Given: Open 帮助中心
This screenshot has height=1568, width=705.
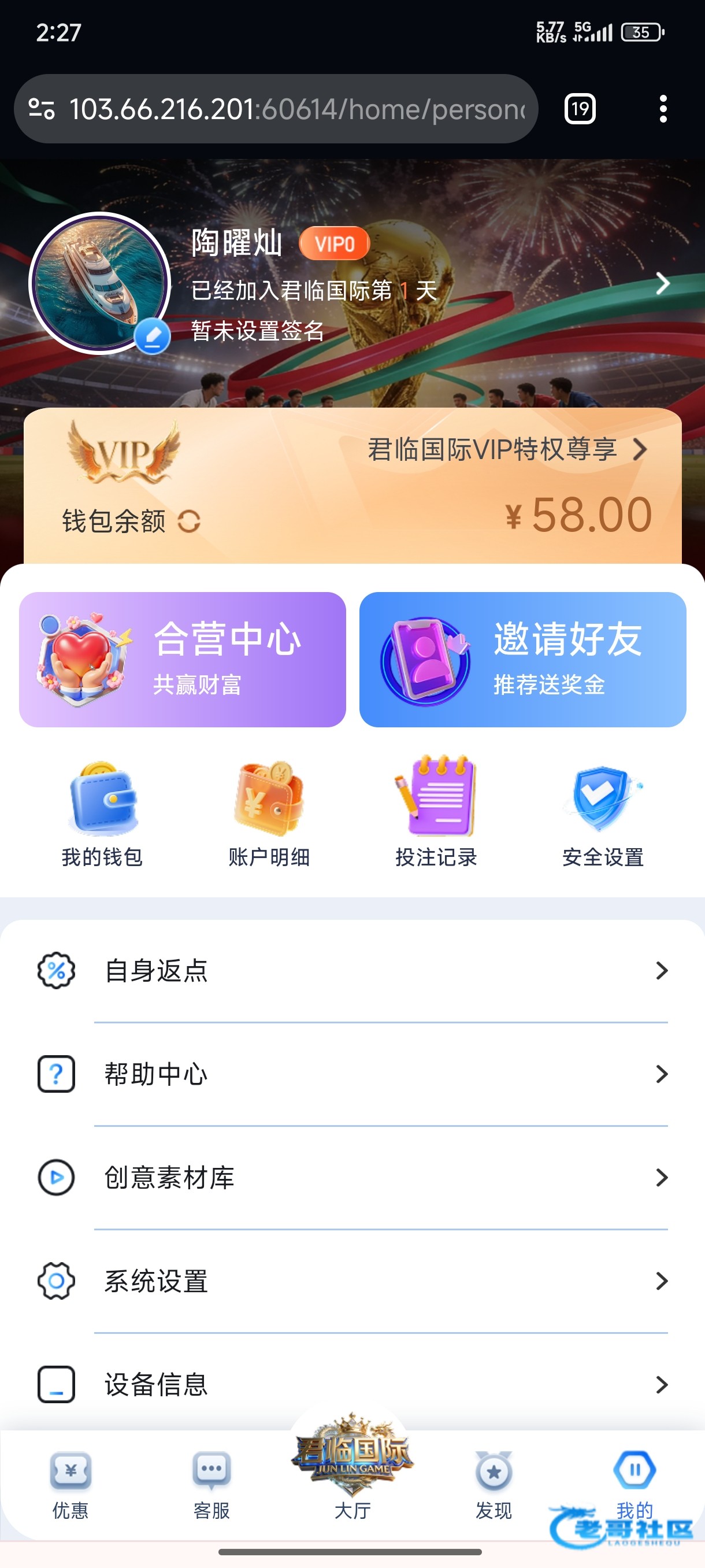Looking at the screenshot, I should coord(353,1074).
